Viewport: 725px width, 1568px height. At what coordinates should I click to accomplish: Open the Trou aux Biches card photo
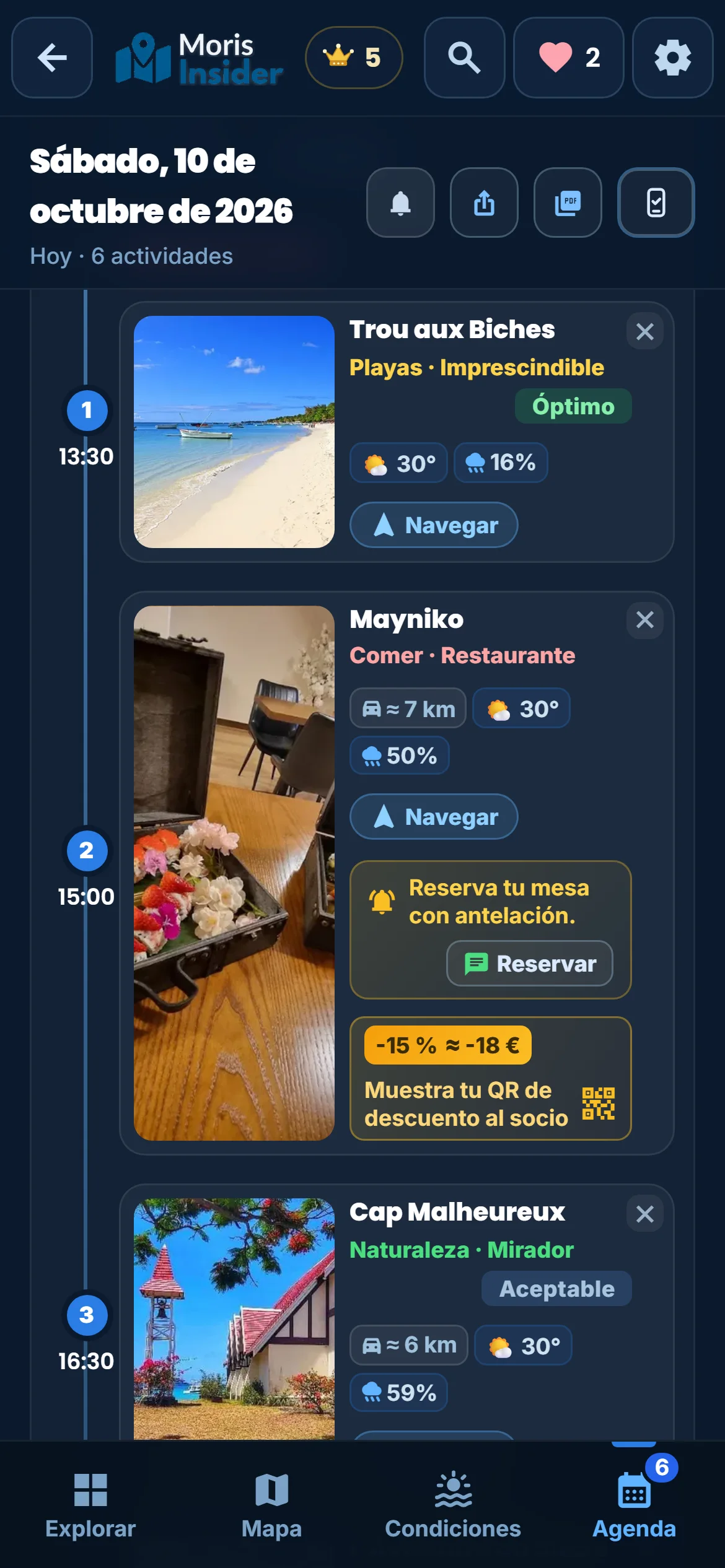(x=234, y=432)
